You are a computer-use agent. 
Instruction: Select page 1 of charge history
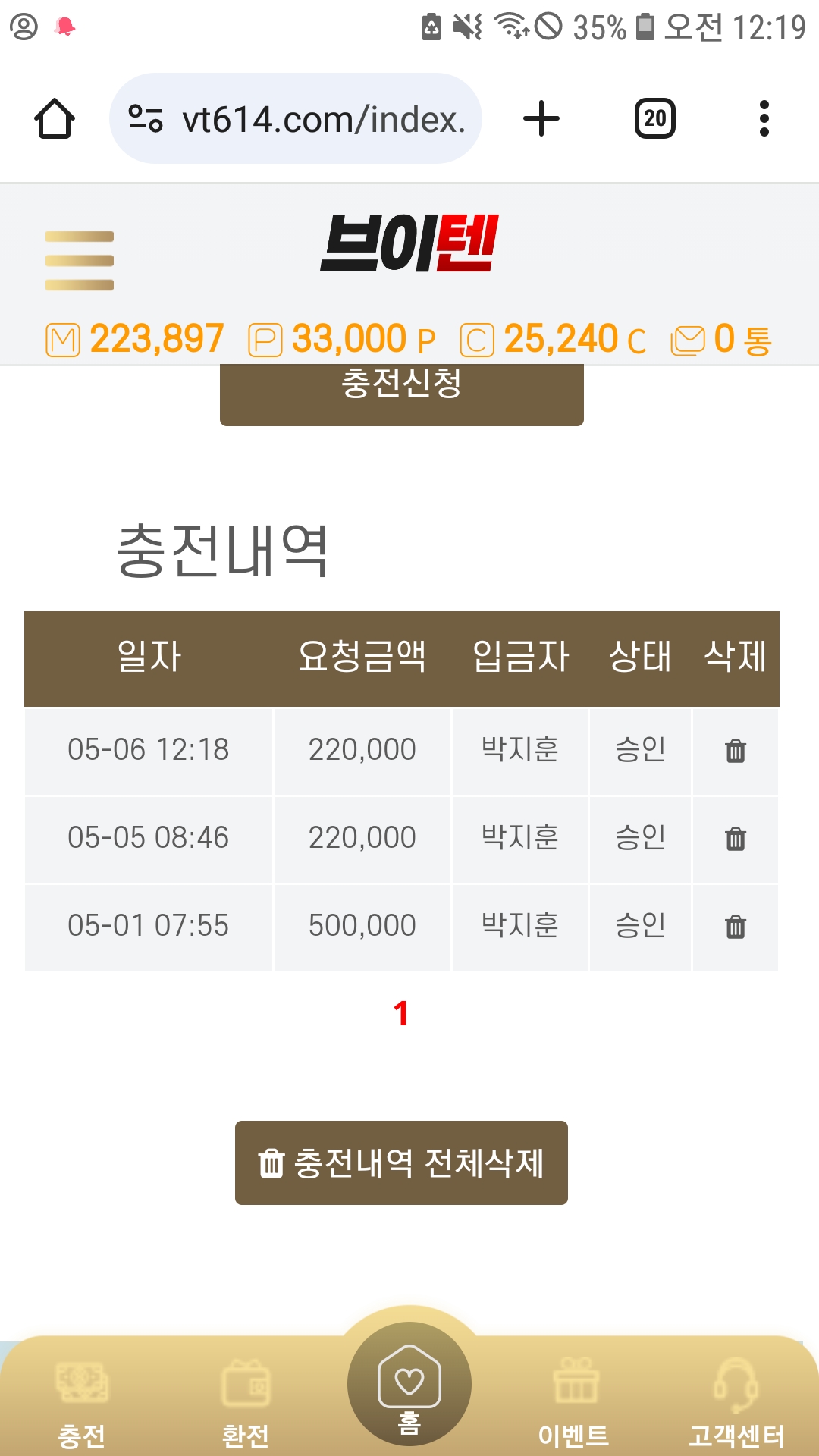click(x=401, y=1014)
